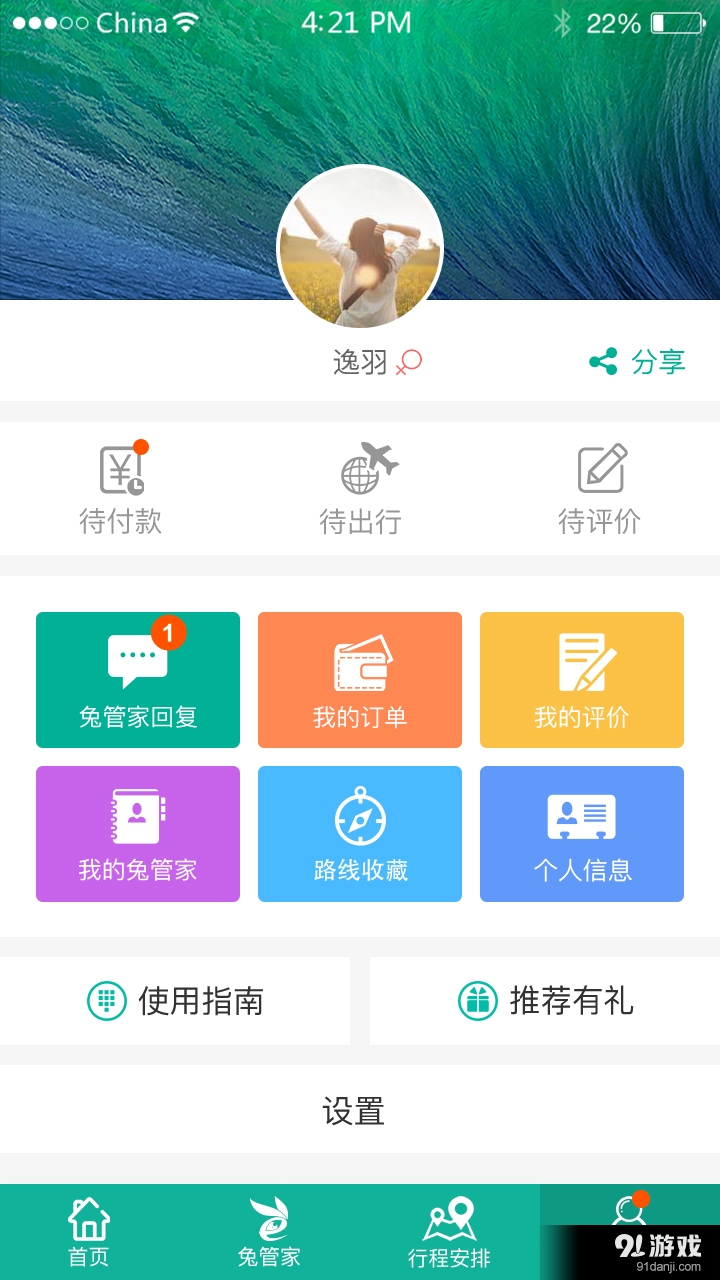Open the profile tab with red badge
Screen dimensions: 720x1280
pos(630,1228)
